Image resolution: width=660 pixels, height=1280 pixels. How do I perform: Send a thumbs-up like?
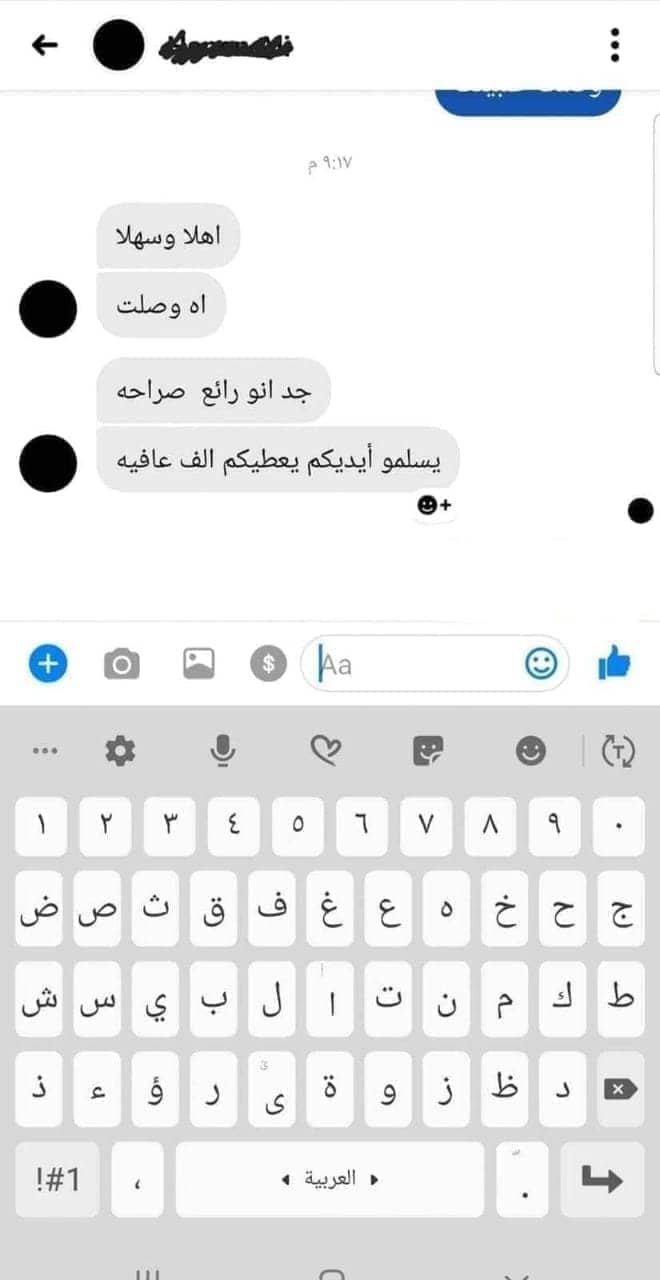click(x=615, y=662)
